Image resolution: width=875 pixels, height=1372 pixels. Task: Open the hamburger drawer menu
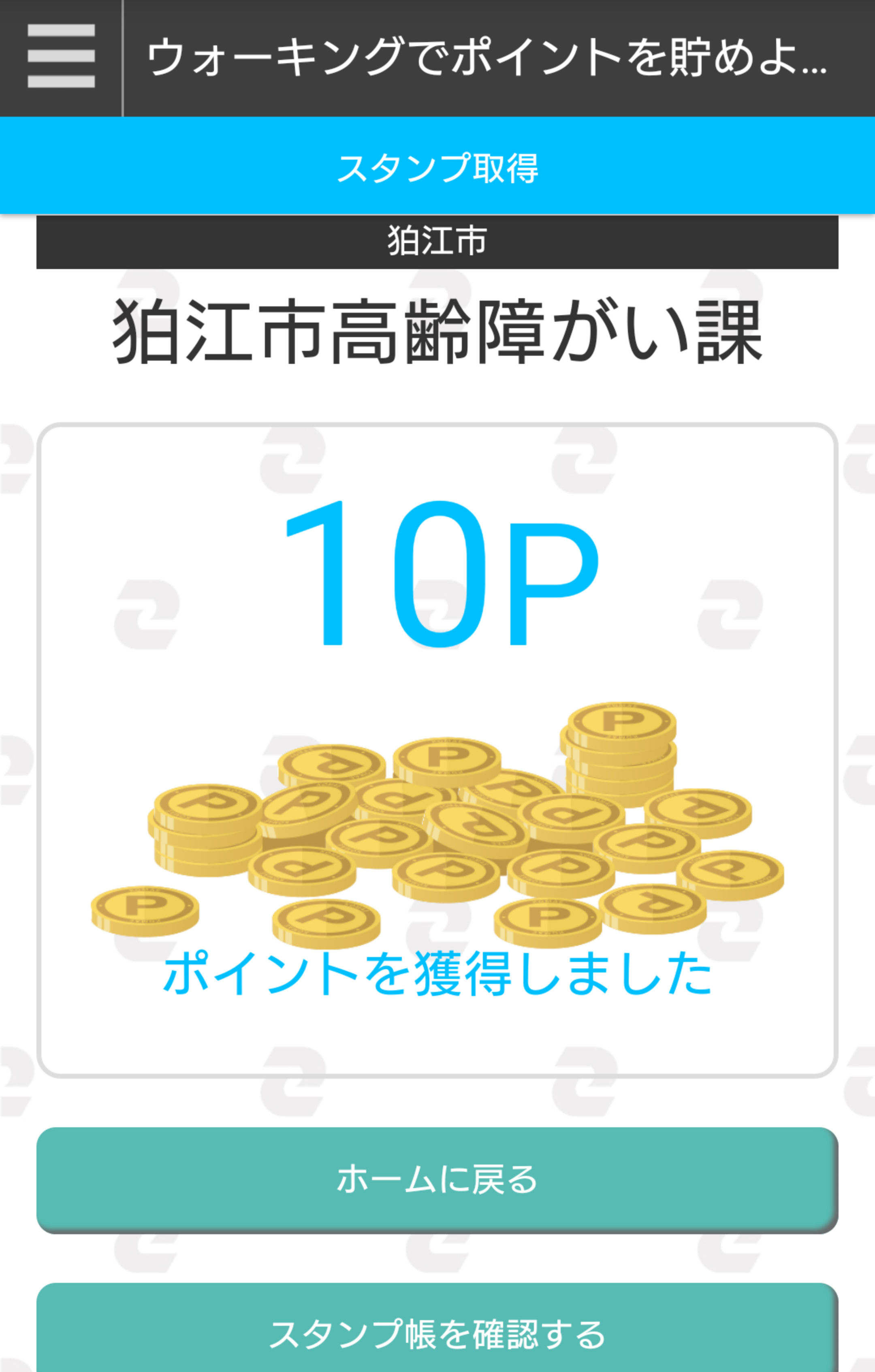pos(61,56)
